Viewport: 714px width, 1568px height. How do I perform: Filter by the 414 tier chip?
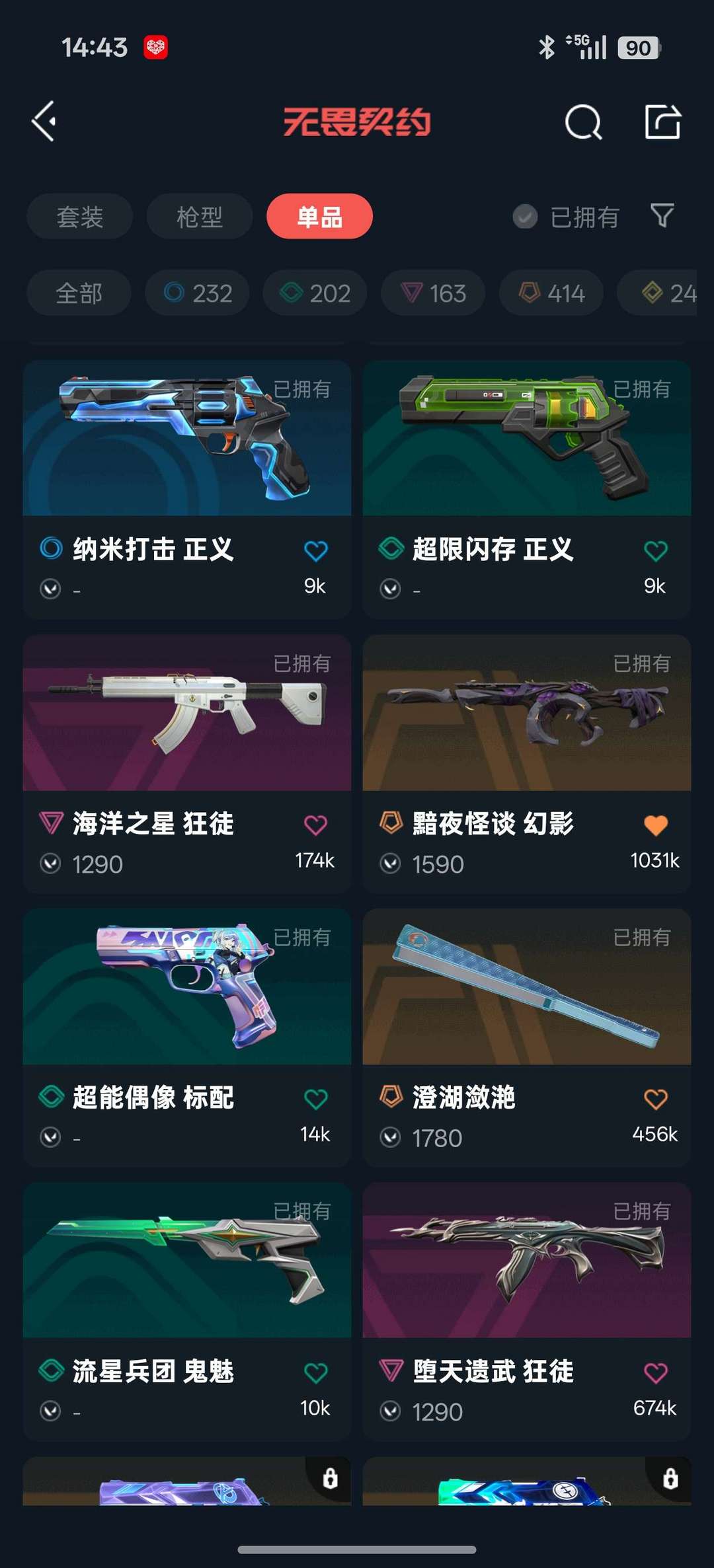pos(551,293)
